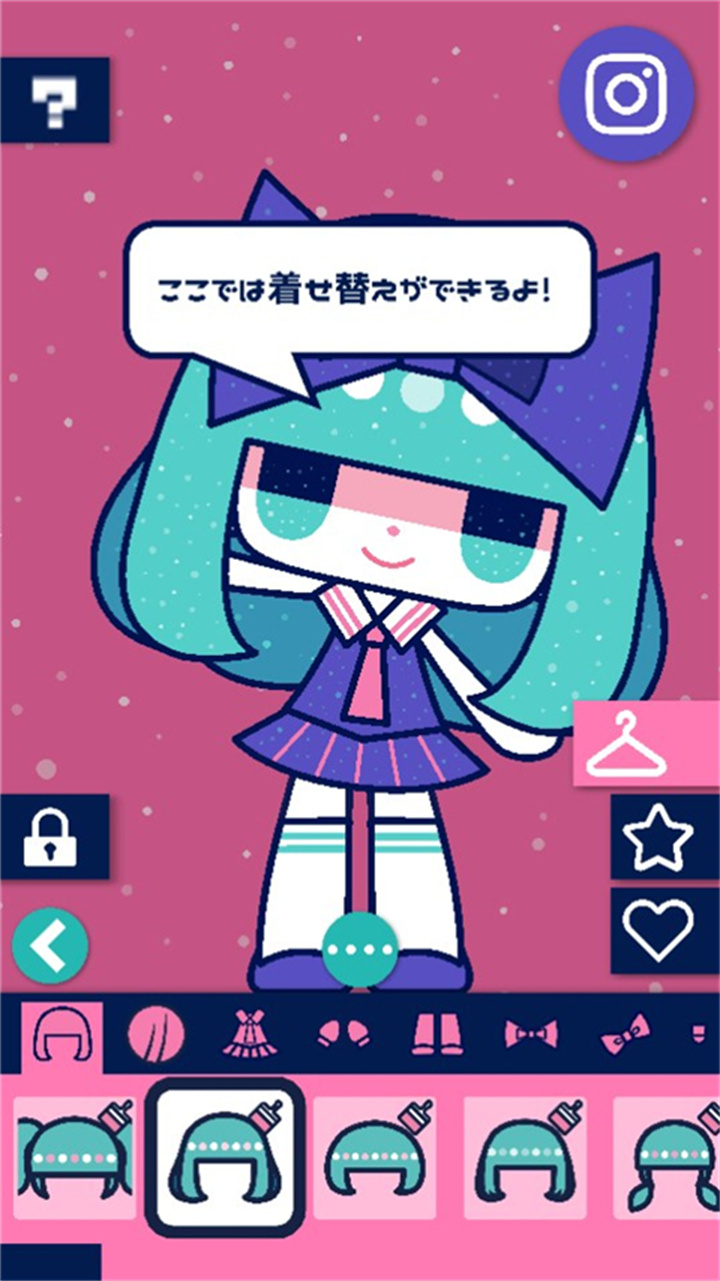Image resolution: width=720 pixels, height=1281 pixels.
Task: Dismiss the speech bubble message
Action: click(360, 287)
